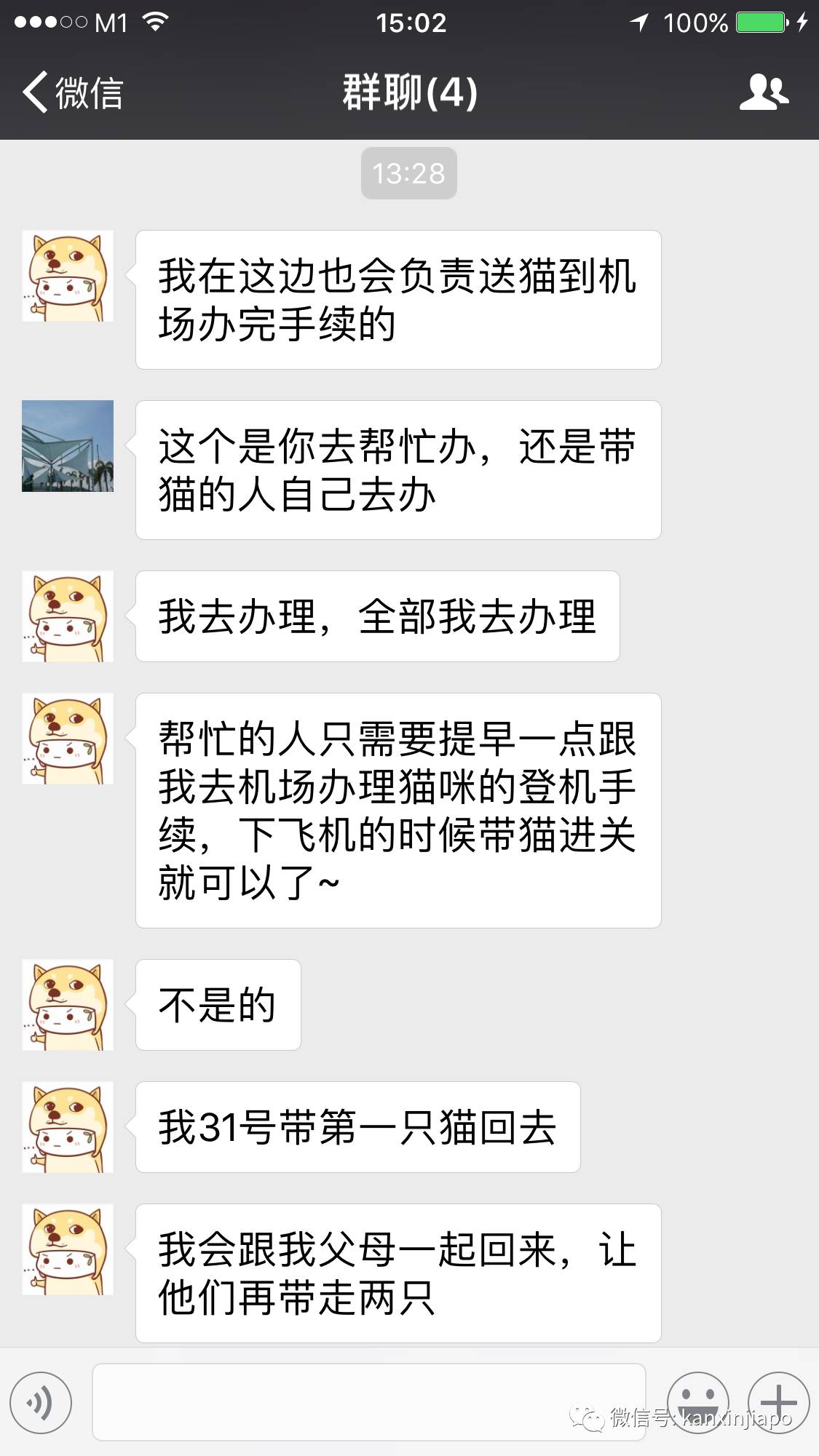The height and width of the screenshot is (1456, 819).
Task: Open the emoji sticker panel
Action: 697,1402
